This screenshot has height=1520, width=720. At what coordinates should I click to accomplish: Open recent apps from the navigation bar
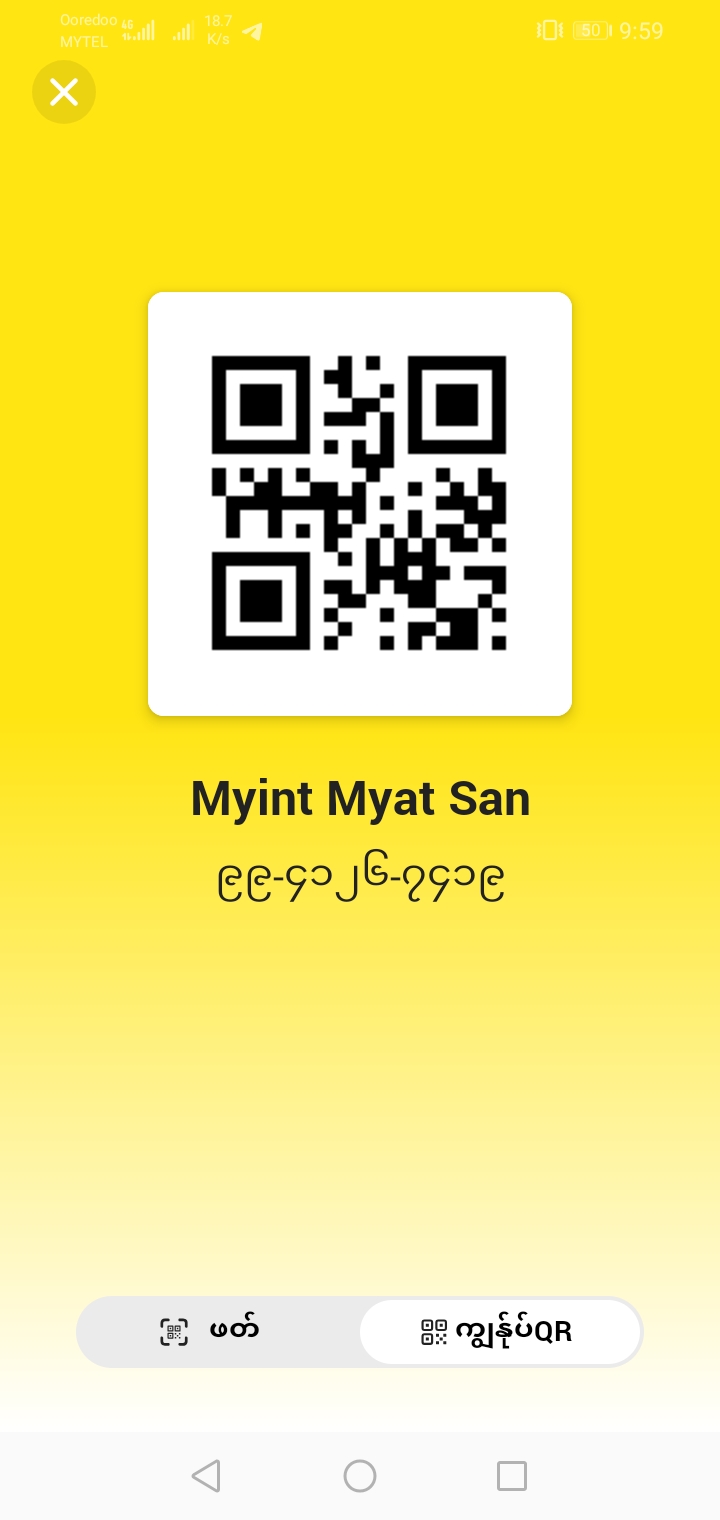coord(511,1475)
